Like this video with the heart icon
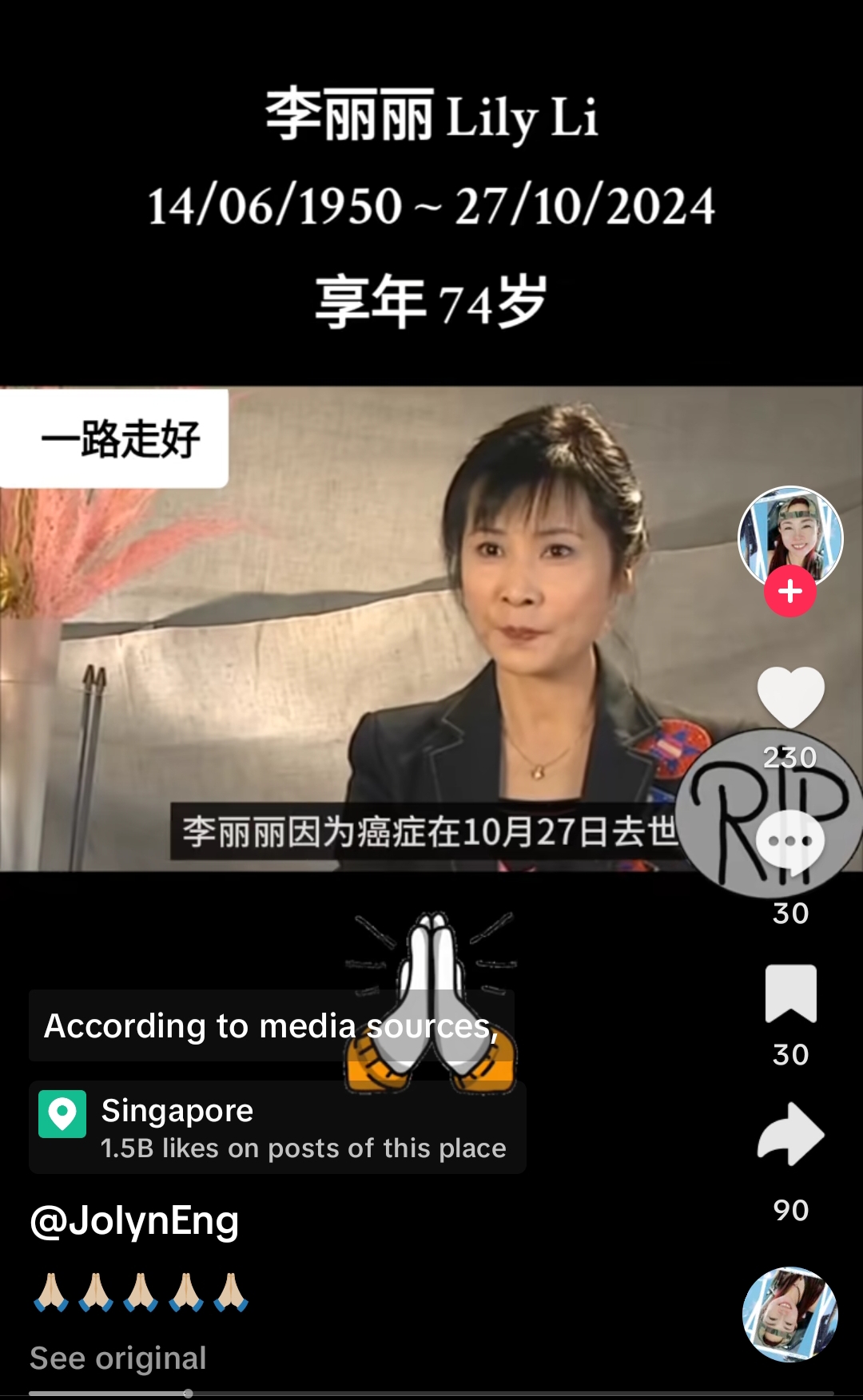 (x=790, y=696)
